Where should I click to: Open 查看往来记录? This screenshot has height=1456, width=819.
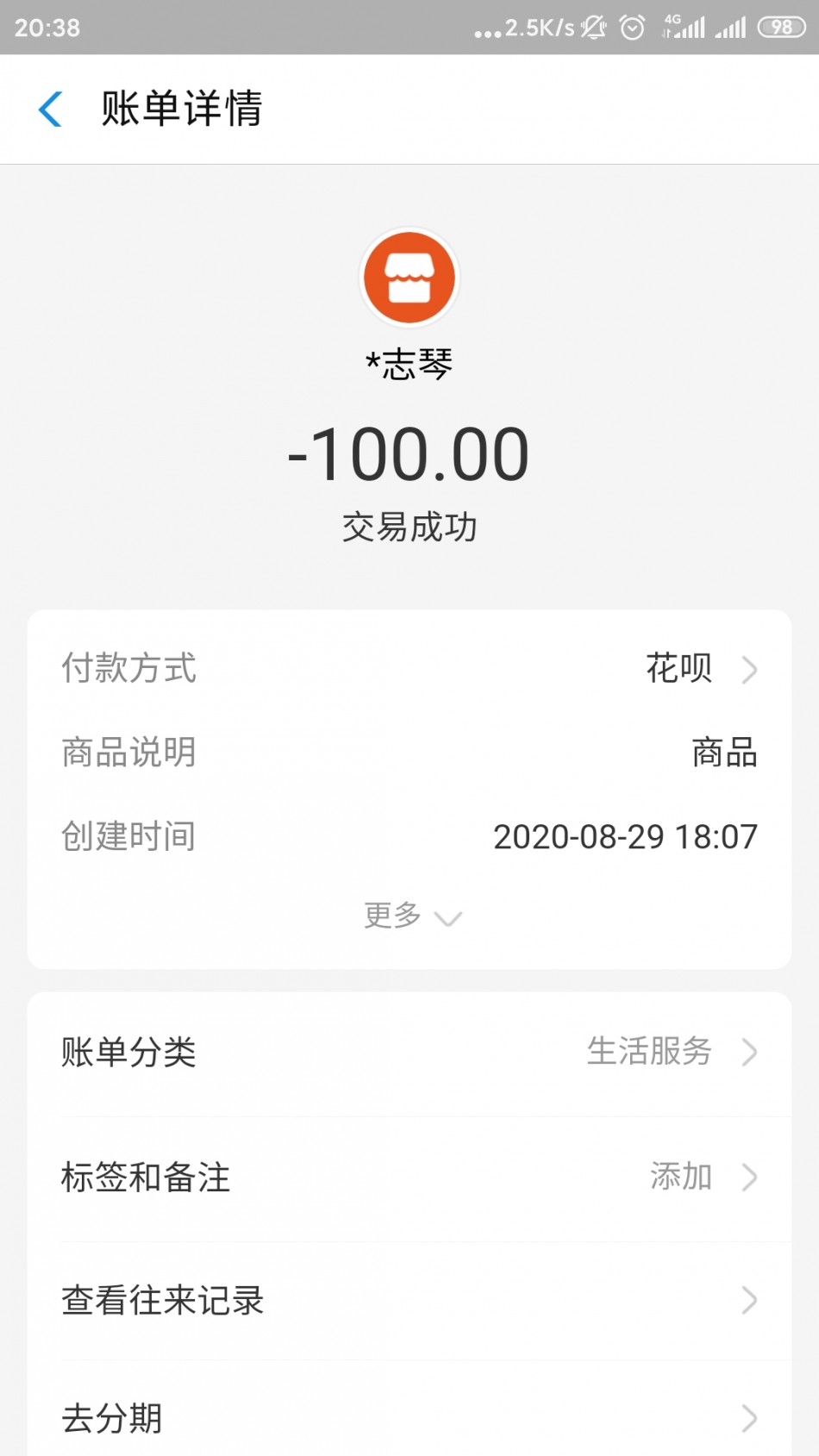coord(409,1301)
